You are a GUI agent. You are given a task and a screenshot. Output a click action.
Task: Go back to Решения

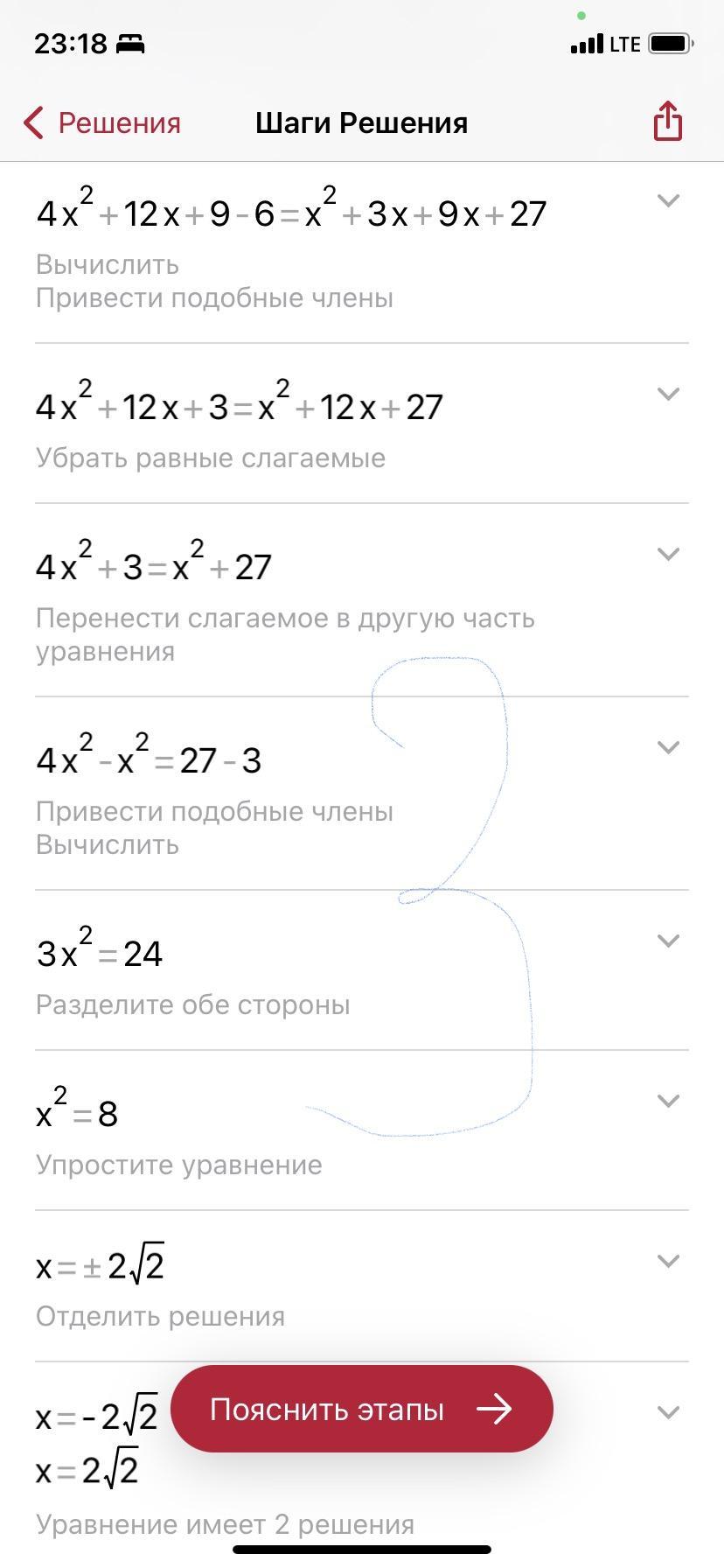click(x=102, y=123)
